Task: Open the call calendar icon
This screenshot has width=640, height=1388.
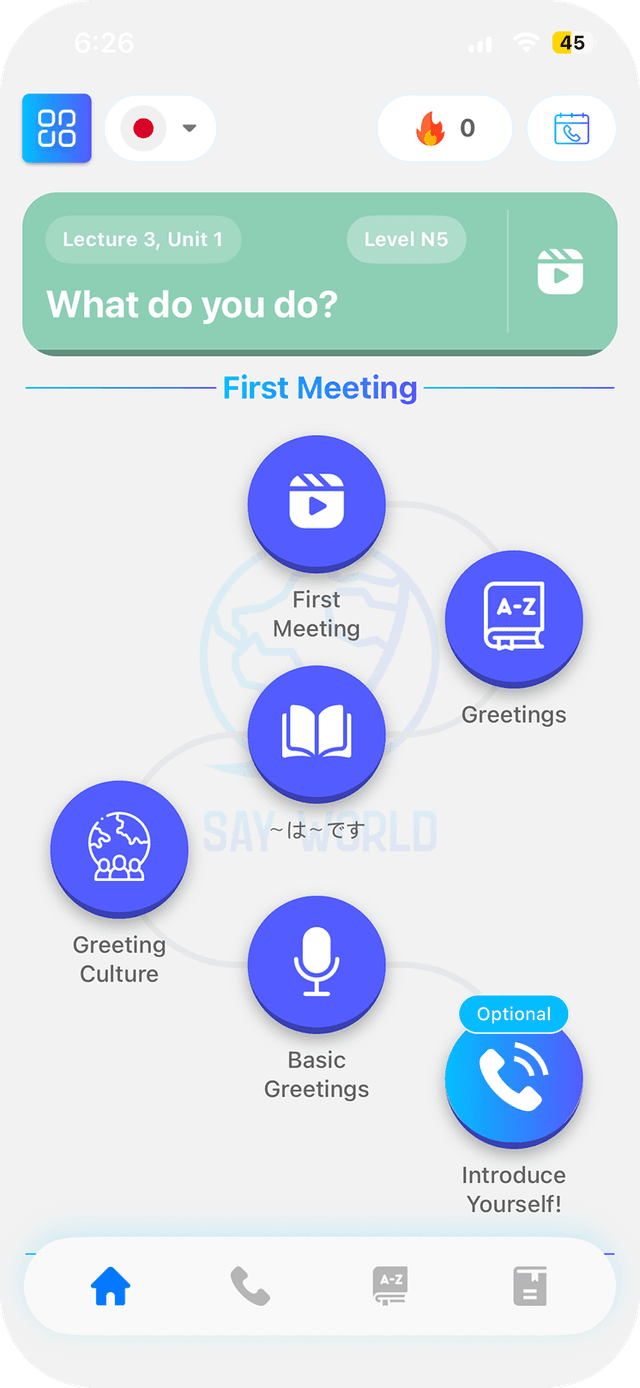Action: 571,129
